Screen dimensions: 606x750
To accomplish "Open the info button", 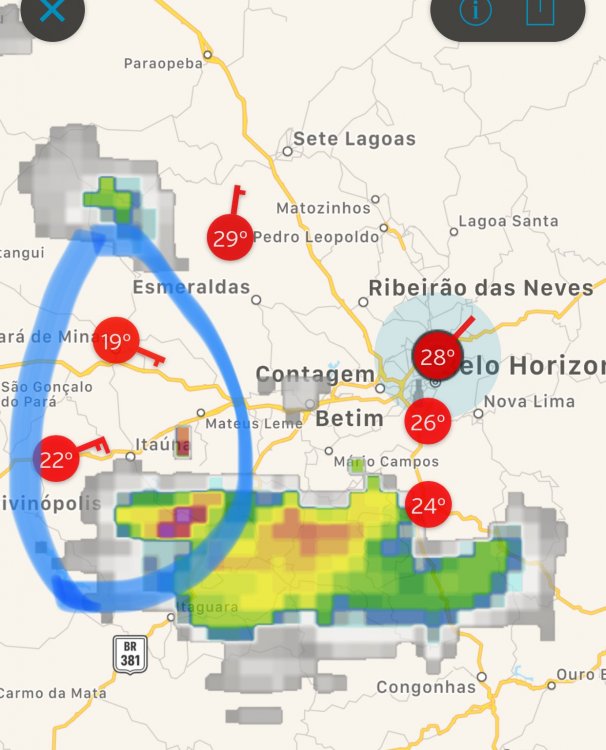I will tap(476, 12).
